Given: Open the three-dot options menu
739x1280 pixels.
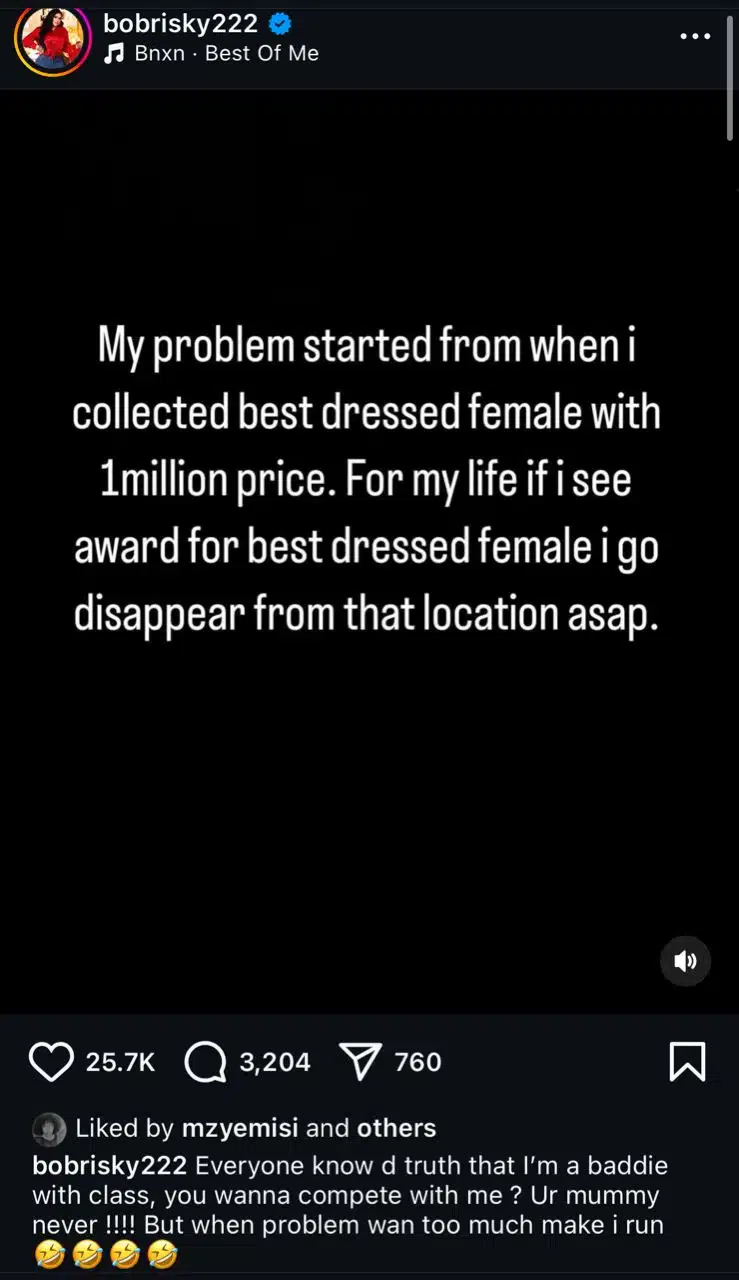Looking at the screenshot, I should (695, 36).
